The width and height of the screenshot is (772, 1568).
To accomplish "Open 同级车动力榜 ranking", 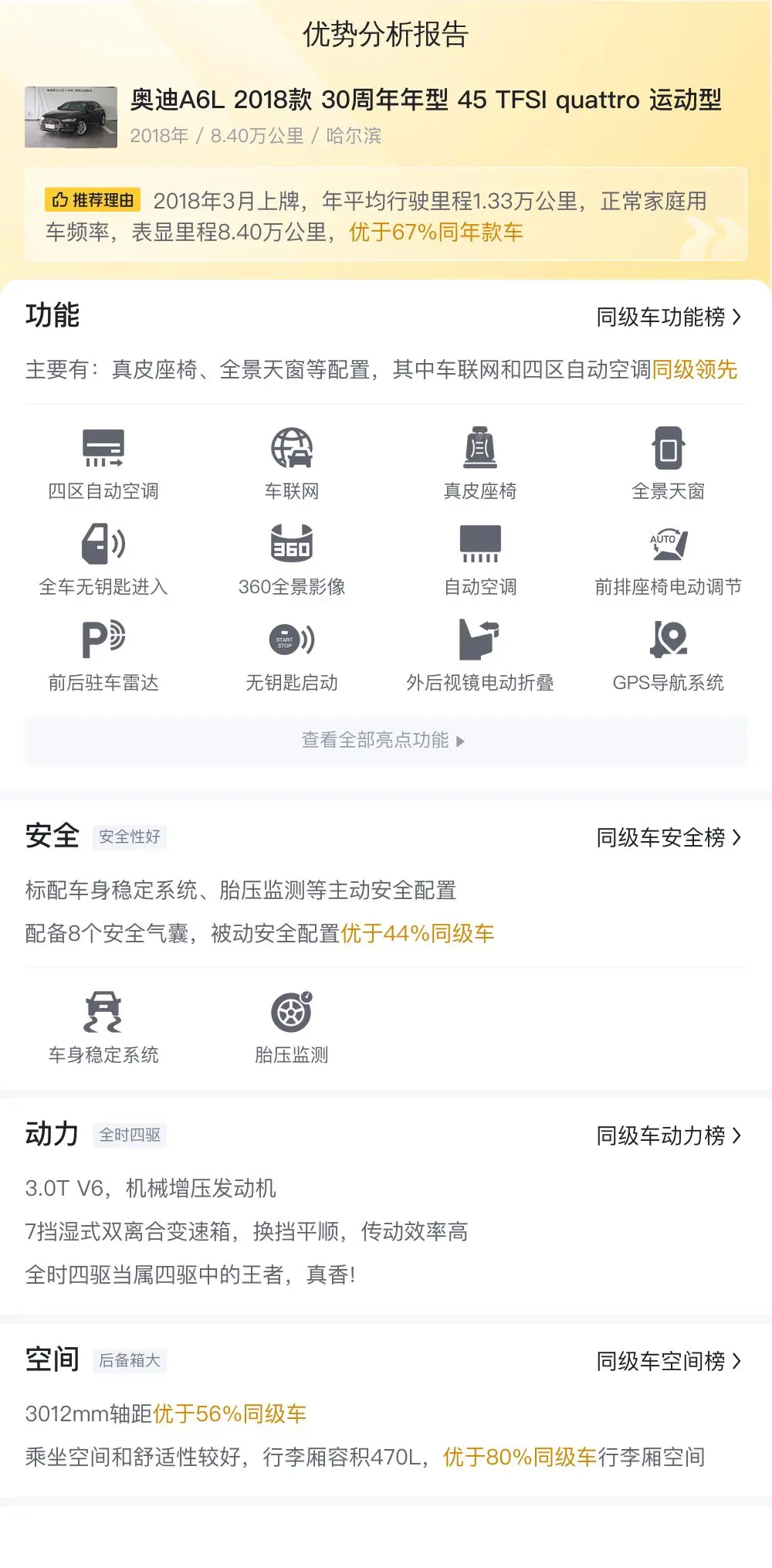I will 669,1135.
